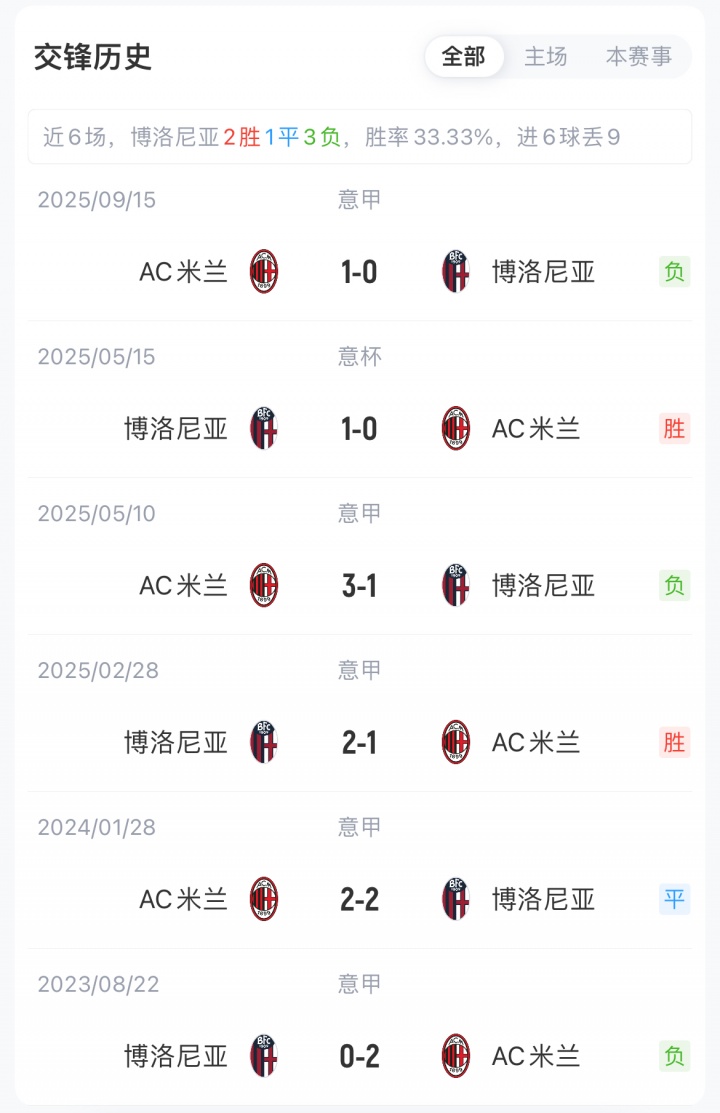Switch to the 主场 tab

[546, 57]
